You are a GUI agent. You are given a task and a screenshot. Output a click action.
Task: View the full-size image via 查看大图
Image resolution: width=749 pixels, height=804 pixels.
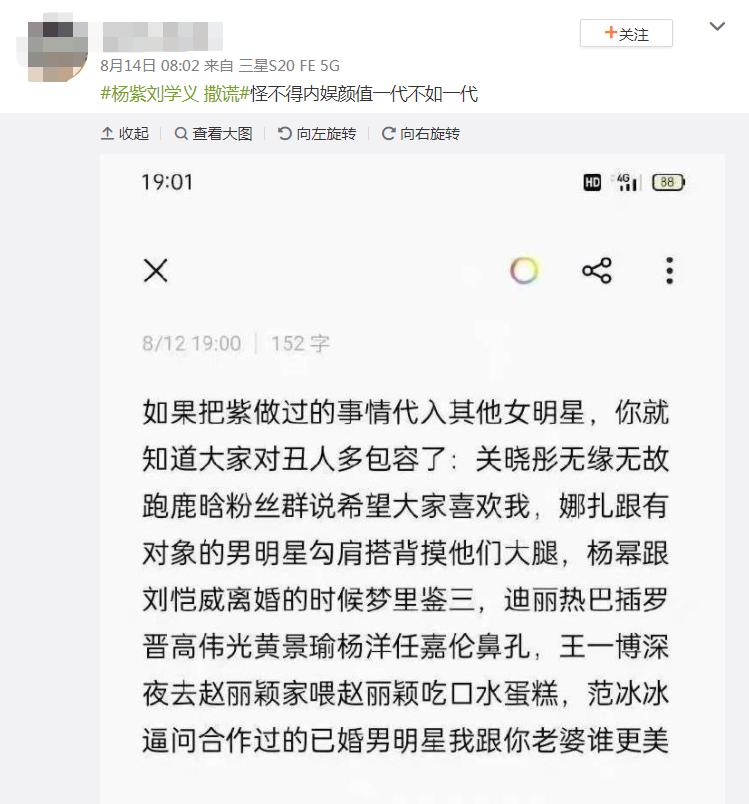click(x=213, y=134)
